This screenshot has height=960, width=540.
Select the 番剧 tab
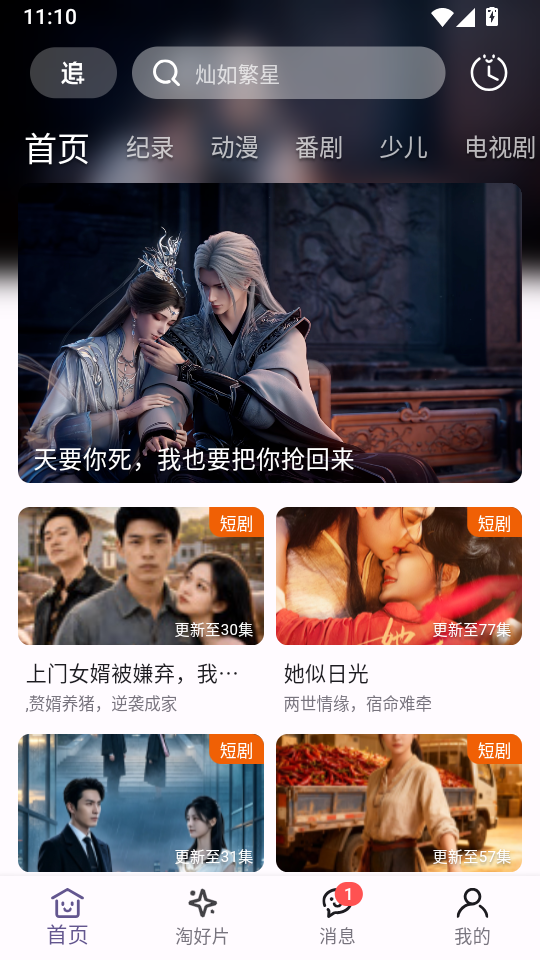point(319,148)
